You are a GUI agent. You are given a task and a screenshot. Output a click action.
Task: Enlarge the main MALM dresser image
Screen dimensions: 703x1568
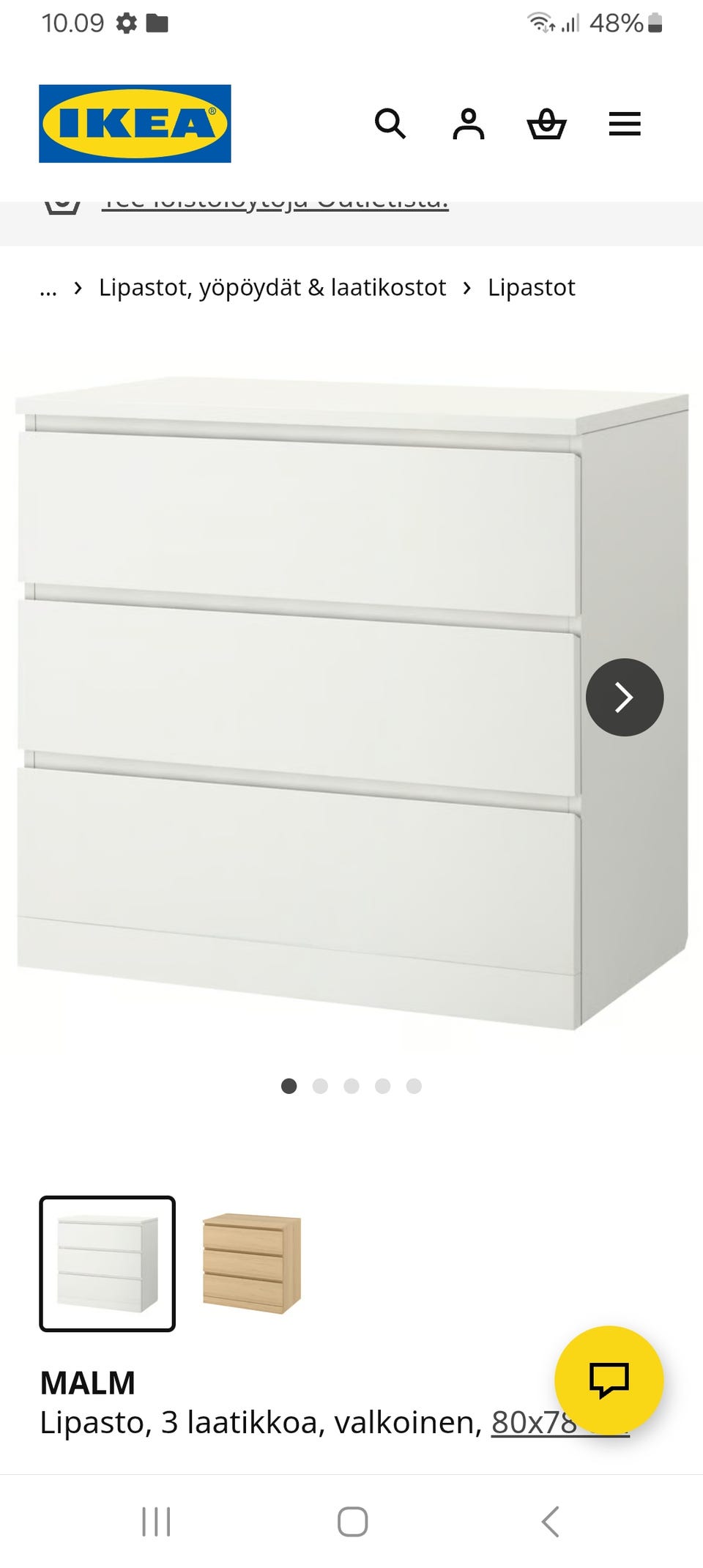click(x=308, y=696)
